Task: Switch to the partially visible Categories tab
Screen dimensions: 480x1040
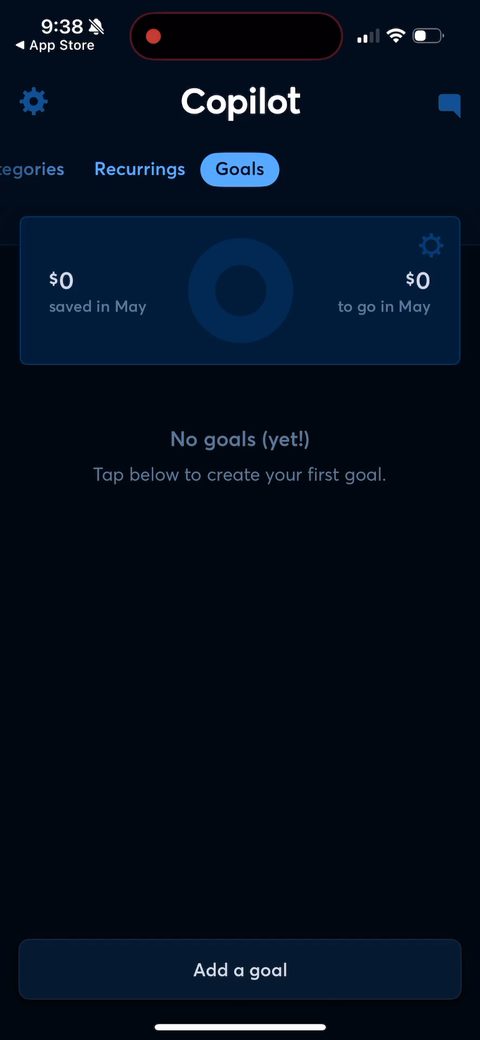Action: pyautogui.click(x=31, y=169)
